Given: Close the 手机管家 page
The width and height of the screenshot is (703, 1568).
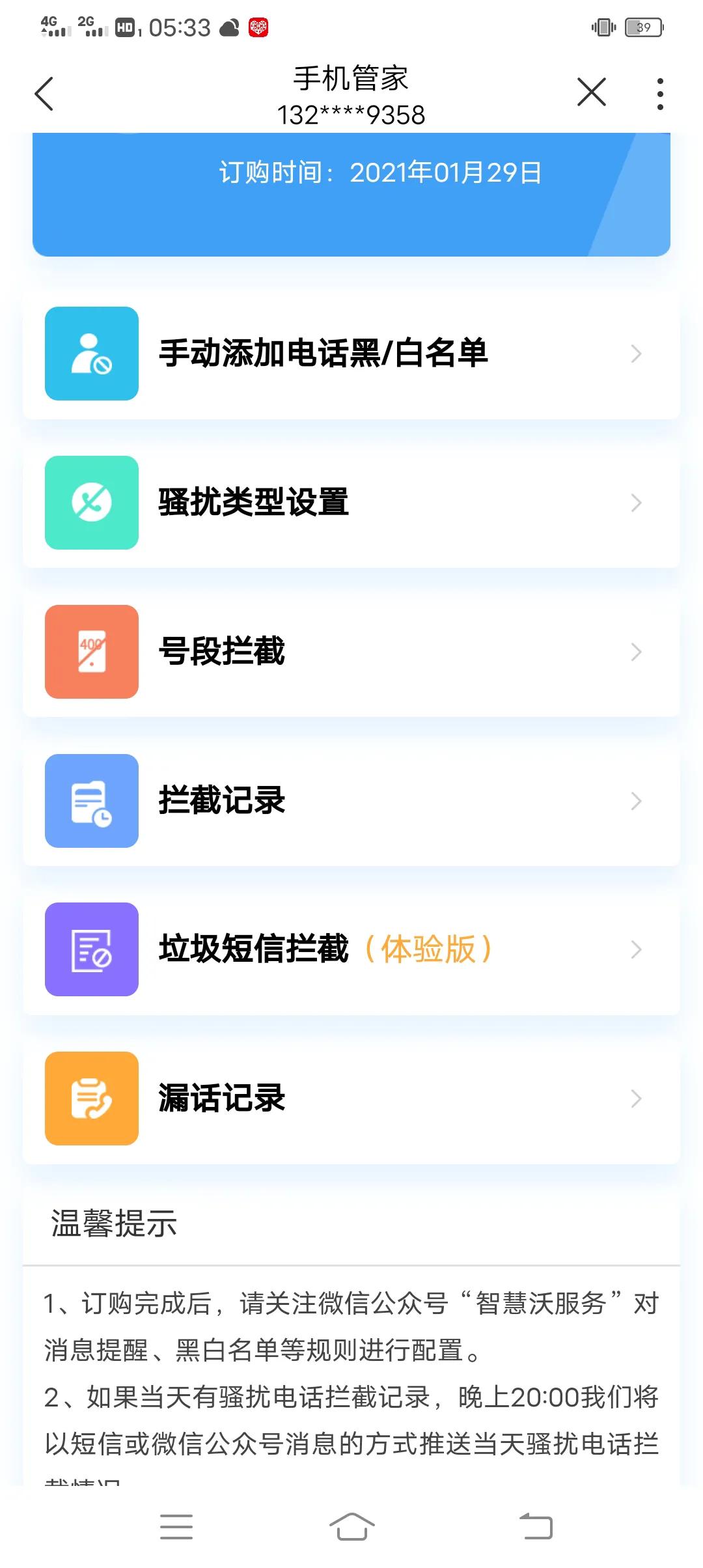Looking at the screenshot, I should pyautogui.click(x=591, y=92).
